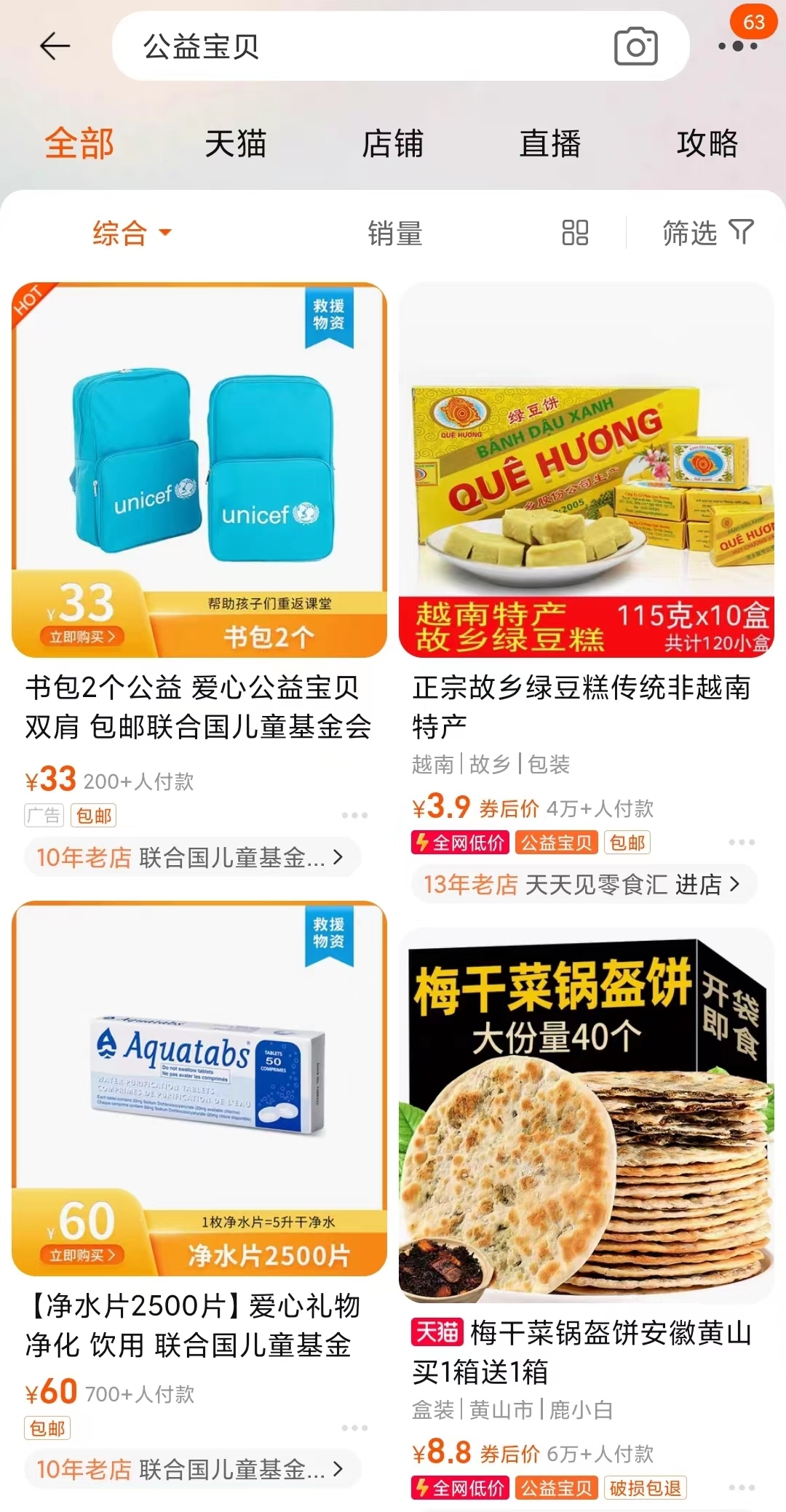Select the 全部 tab
This screenshot has height=1512, width=786.
(x=79, y=143)
